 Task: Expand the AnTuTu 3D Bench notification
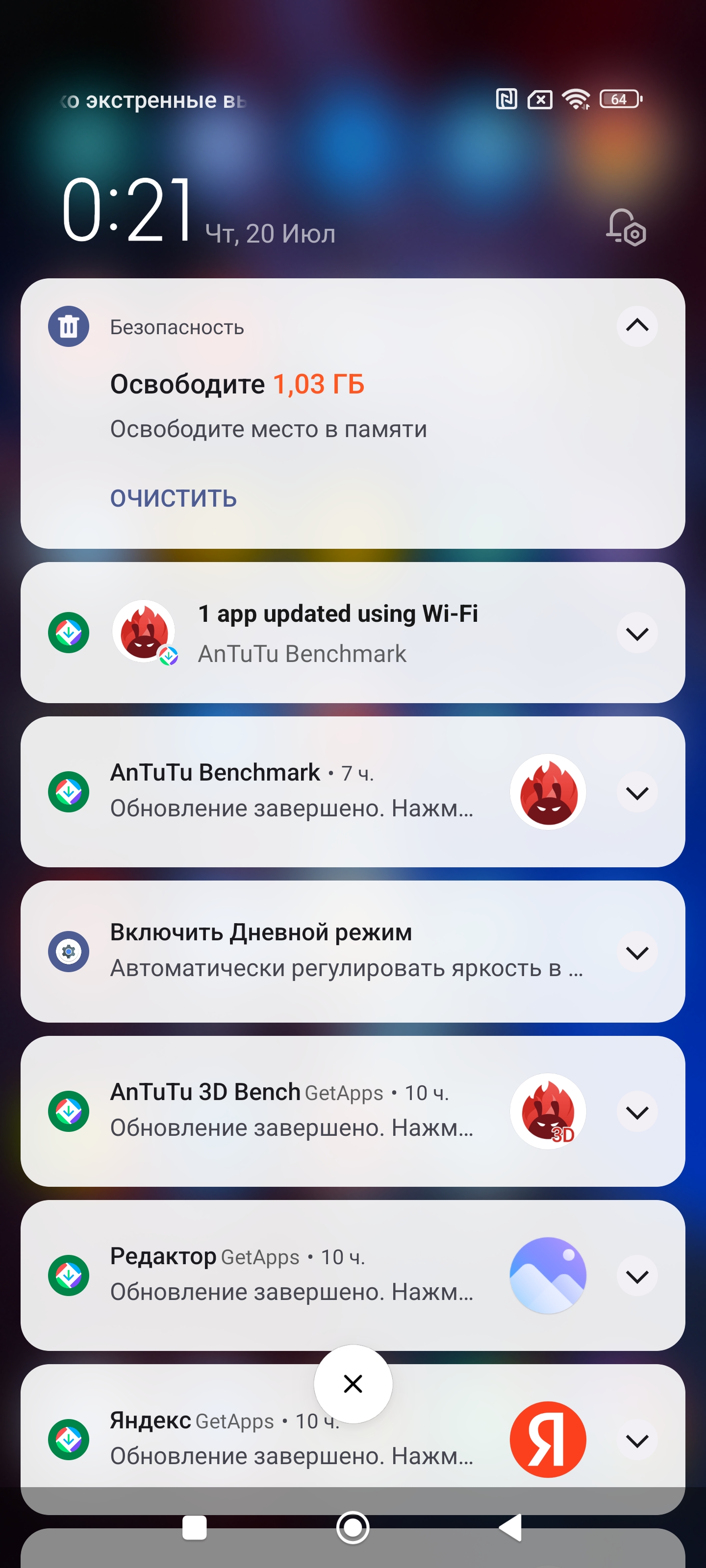(x=636, y=1112)
